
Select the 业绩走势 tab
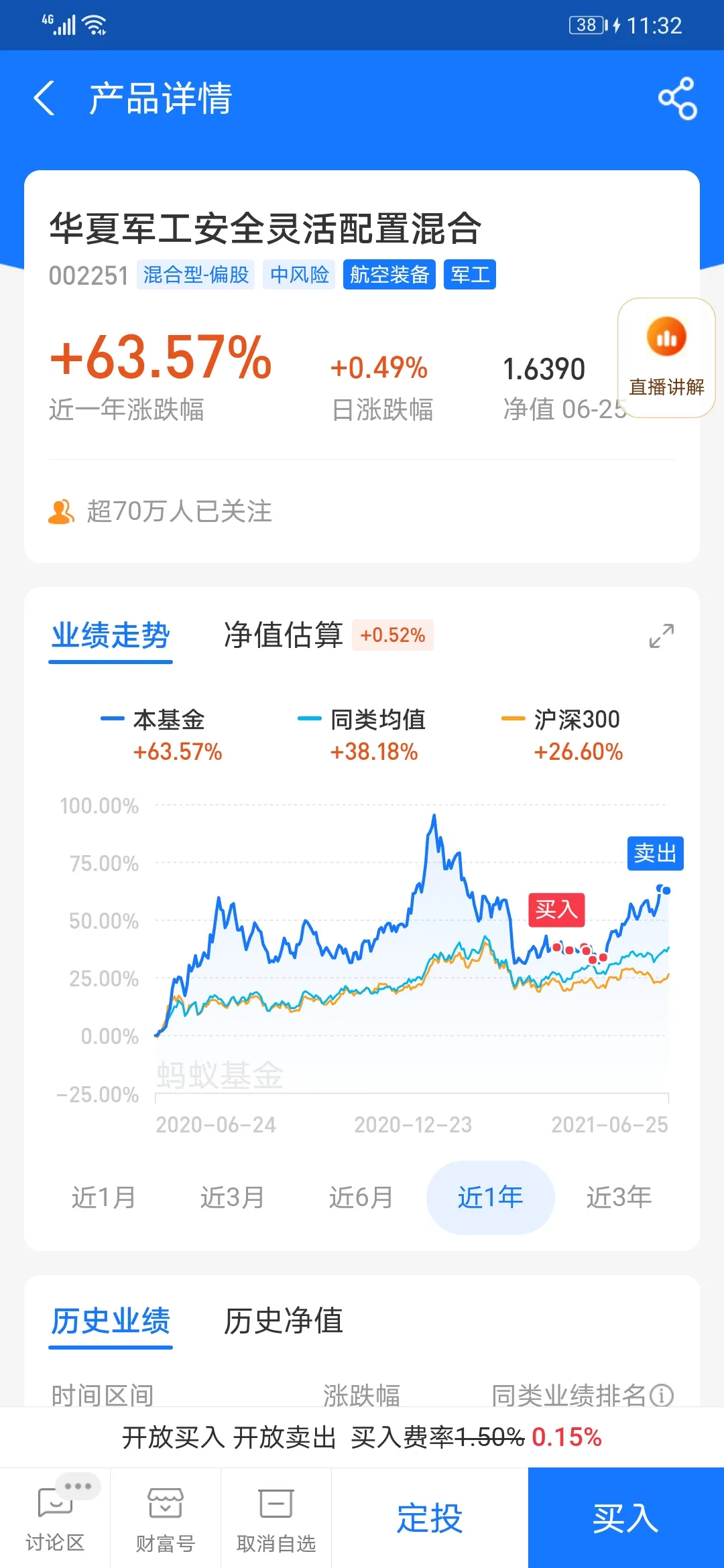pyautogui.click(x=111, y=635)
